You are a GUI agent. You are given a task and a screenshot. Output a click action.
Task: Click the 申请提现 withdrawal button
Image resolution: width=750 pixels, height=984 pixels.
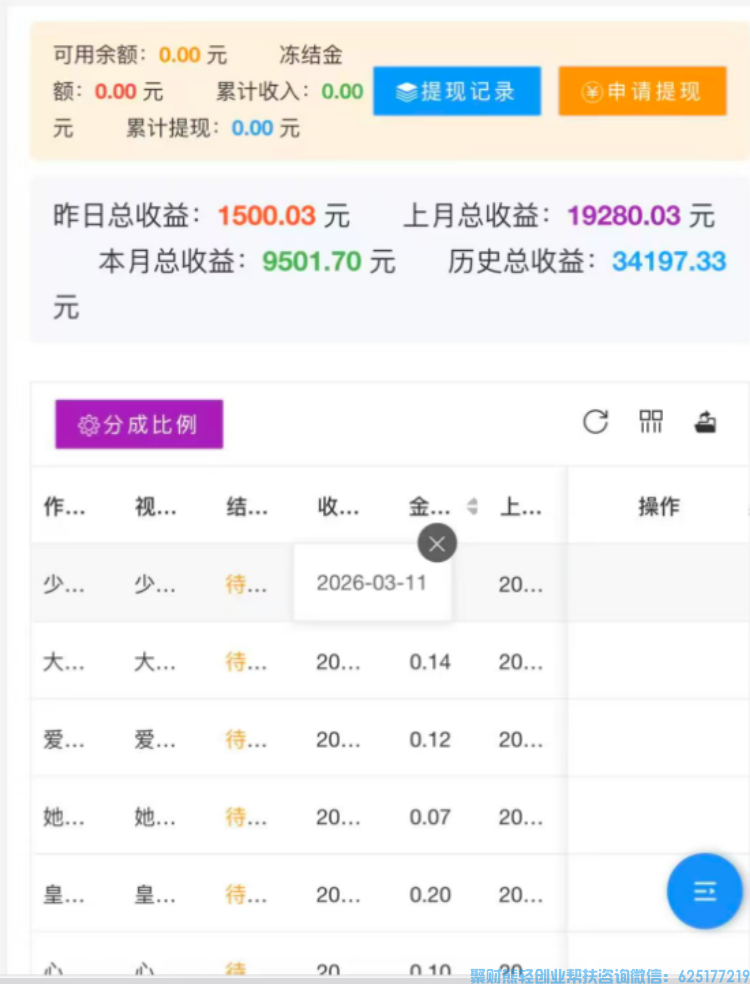click(642, 90)
